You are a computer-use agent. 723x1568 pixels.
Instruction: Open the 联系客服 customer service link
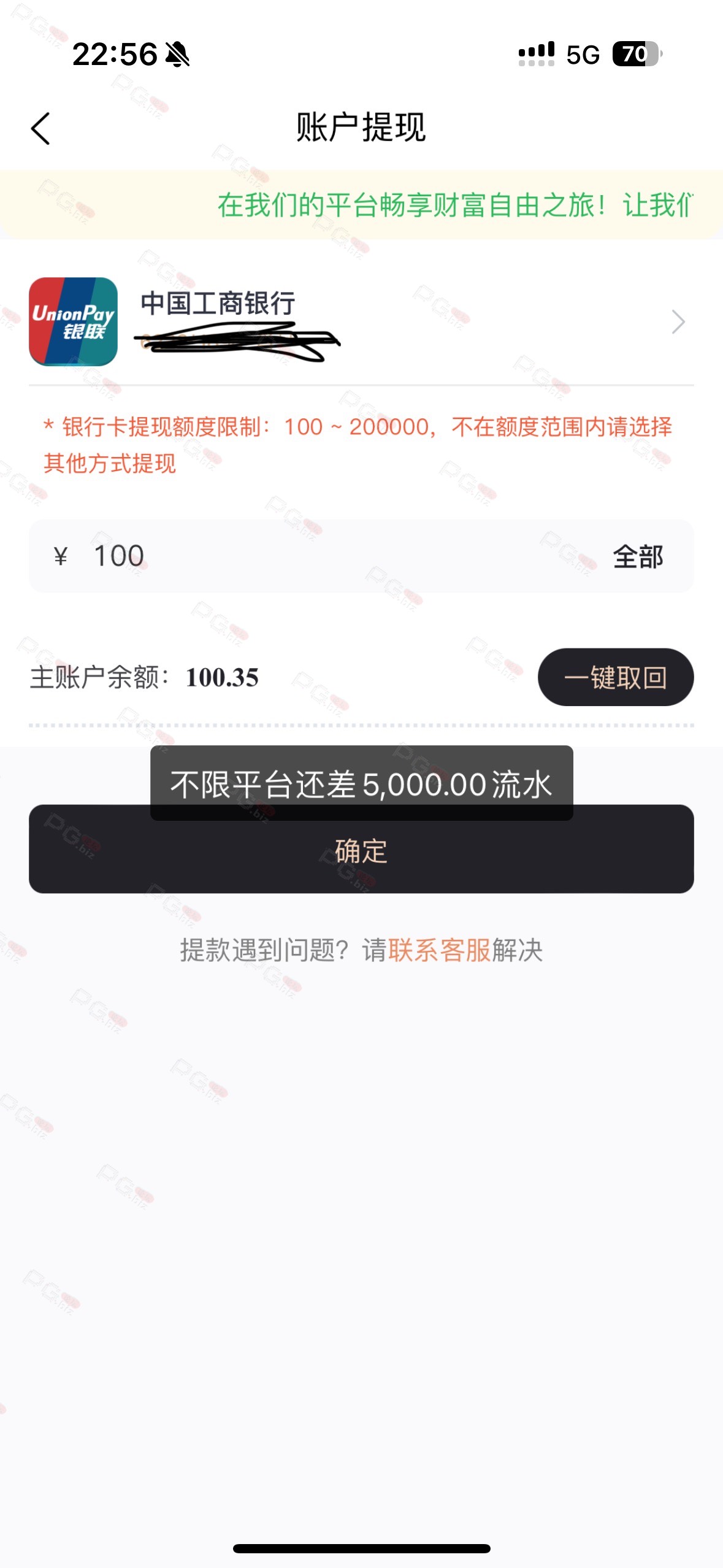(x=439, y=950)
